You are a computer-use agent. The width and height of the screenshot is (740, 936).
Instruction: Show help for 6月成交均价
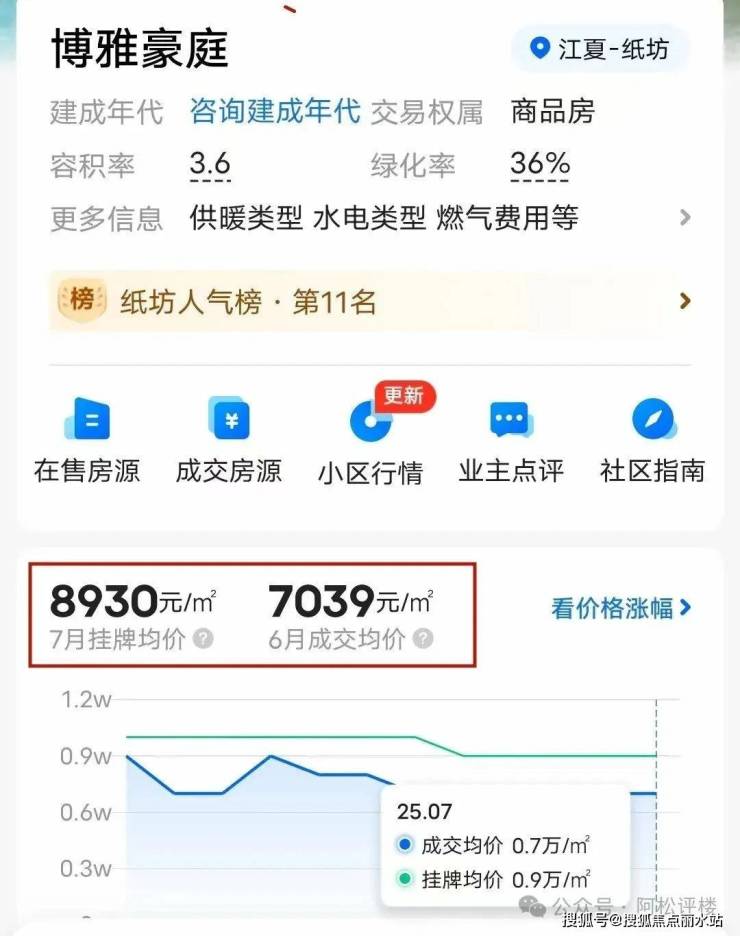coord(423,638)
